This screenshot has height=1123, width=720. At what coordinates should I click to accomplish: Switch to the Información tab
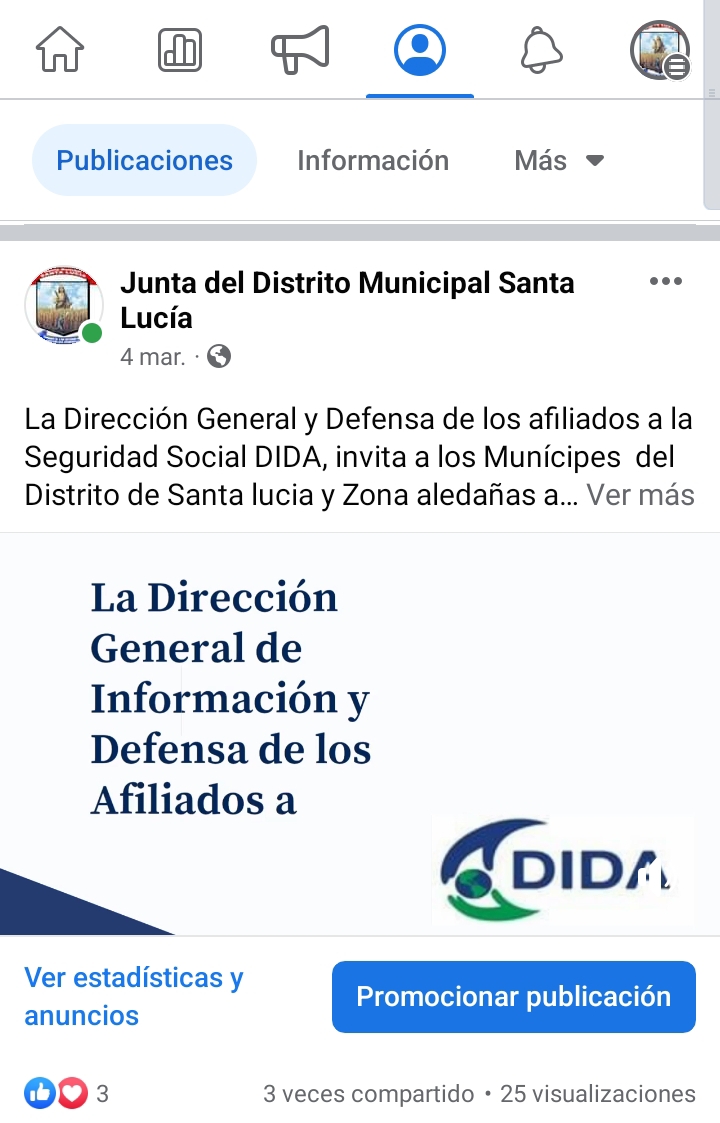click(373, 161)
